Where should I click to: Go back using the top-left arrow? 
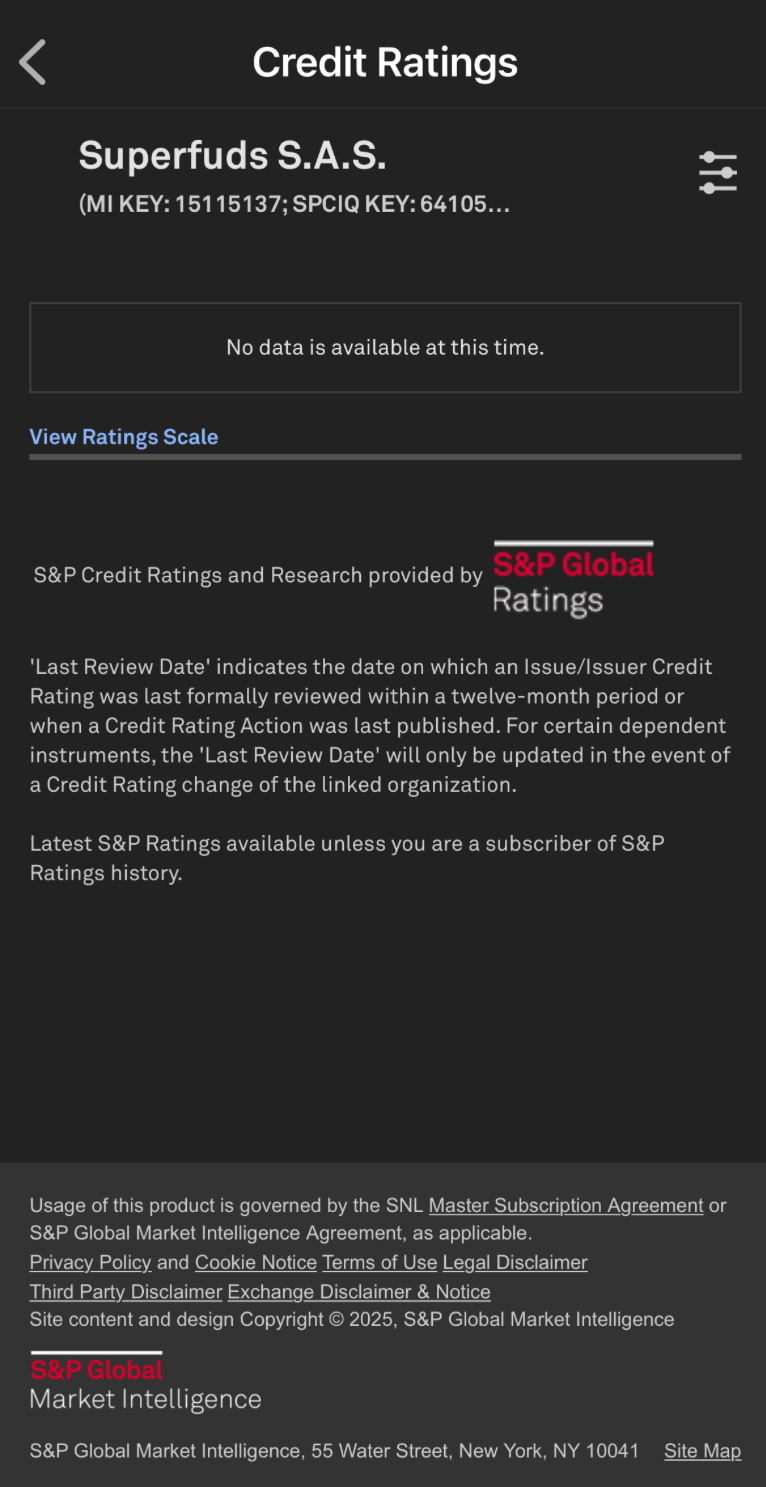pyautogui.click(x=33, y=62)
